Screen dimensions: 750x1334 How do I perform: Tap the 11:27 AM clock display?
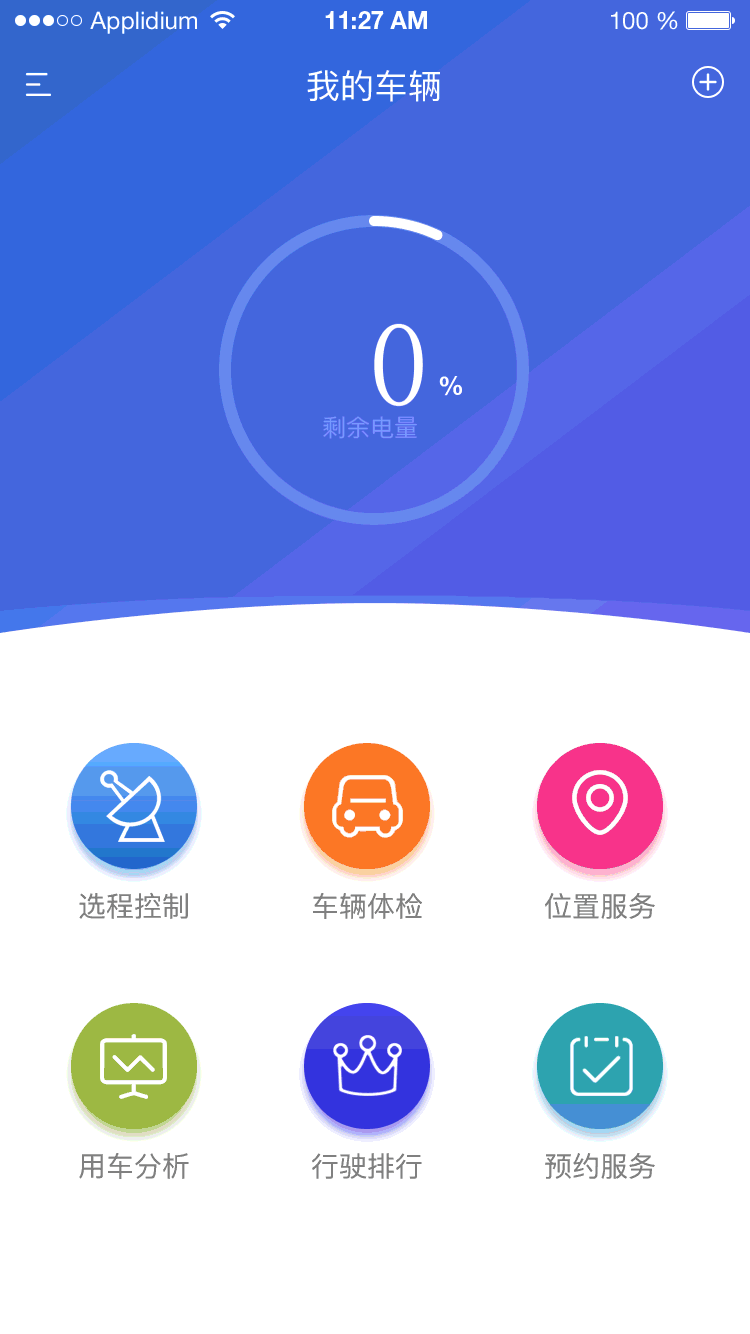click(x=375, y=20)
